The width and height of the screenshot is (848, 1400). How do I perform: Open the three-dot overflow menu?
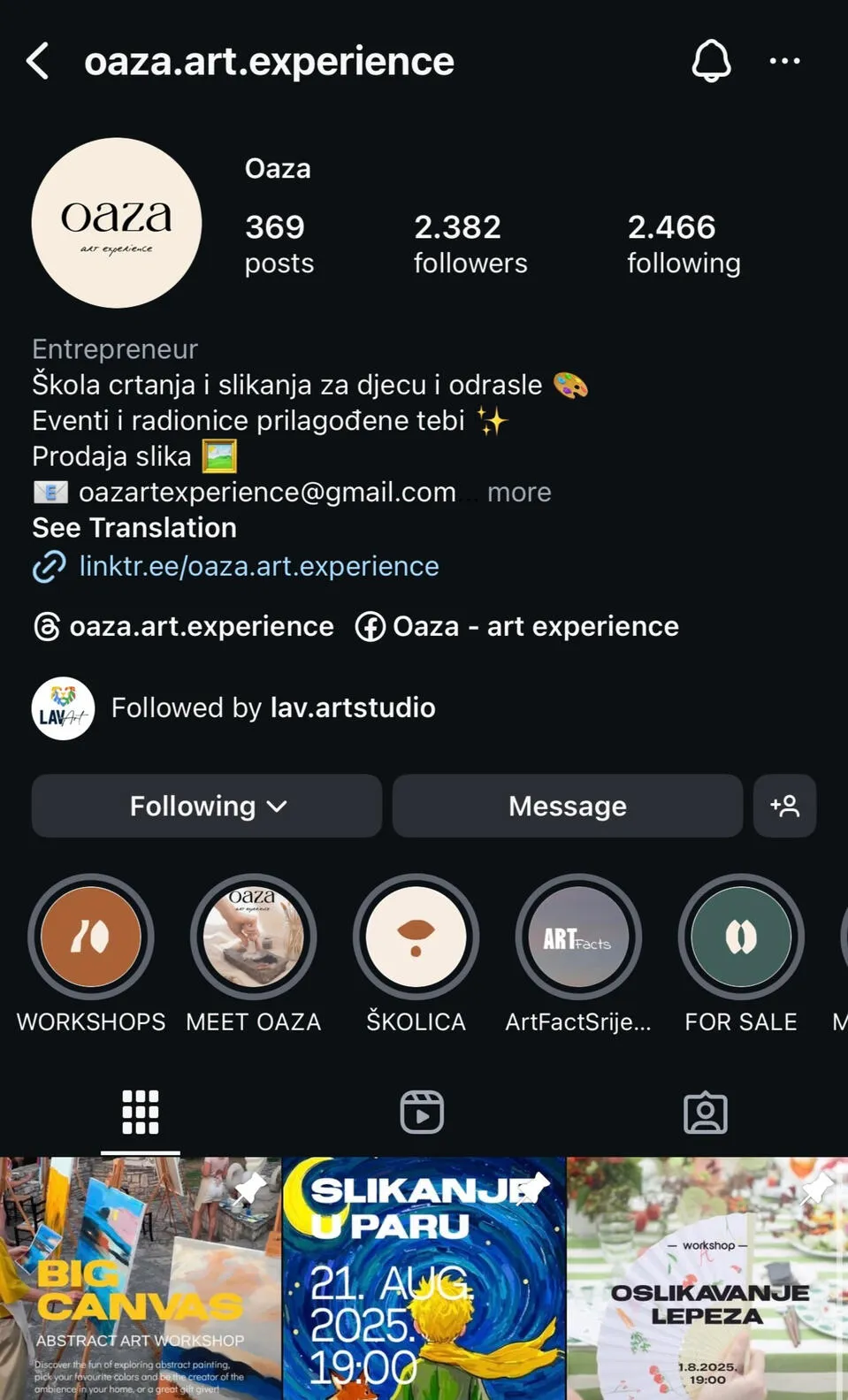click(784, 61)
